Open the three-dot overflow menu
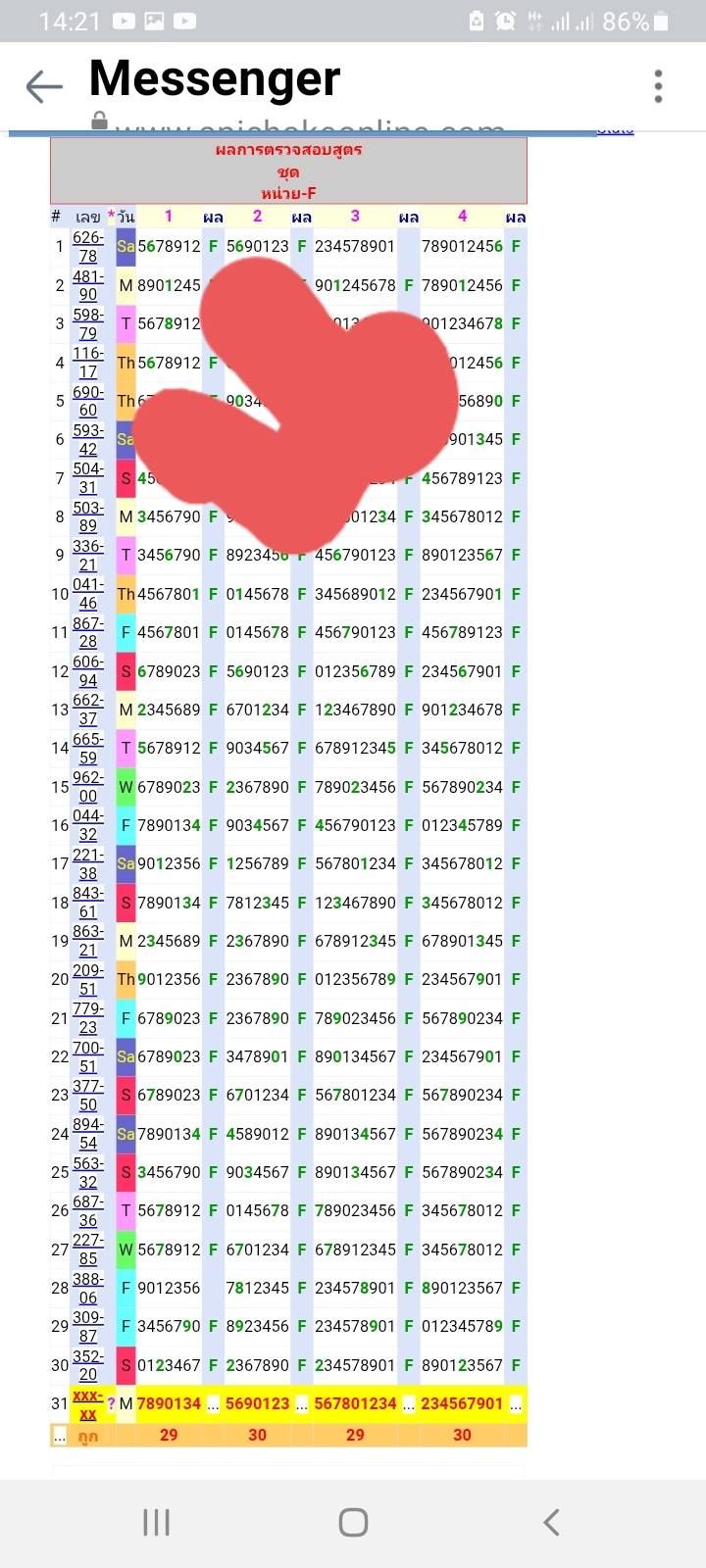The image size is (706, 1568). point(658,86)
